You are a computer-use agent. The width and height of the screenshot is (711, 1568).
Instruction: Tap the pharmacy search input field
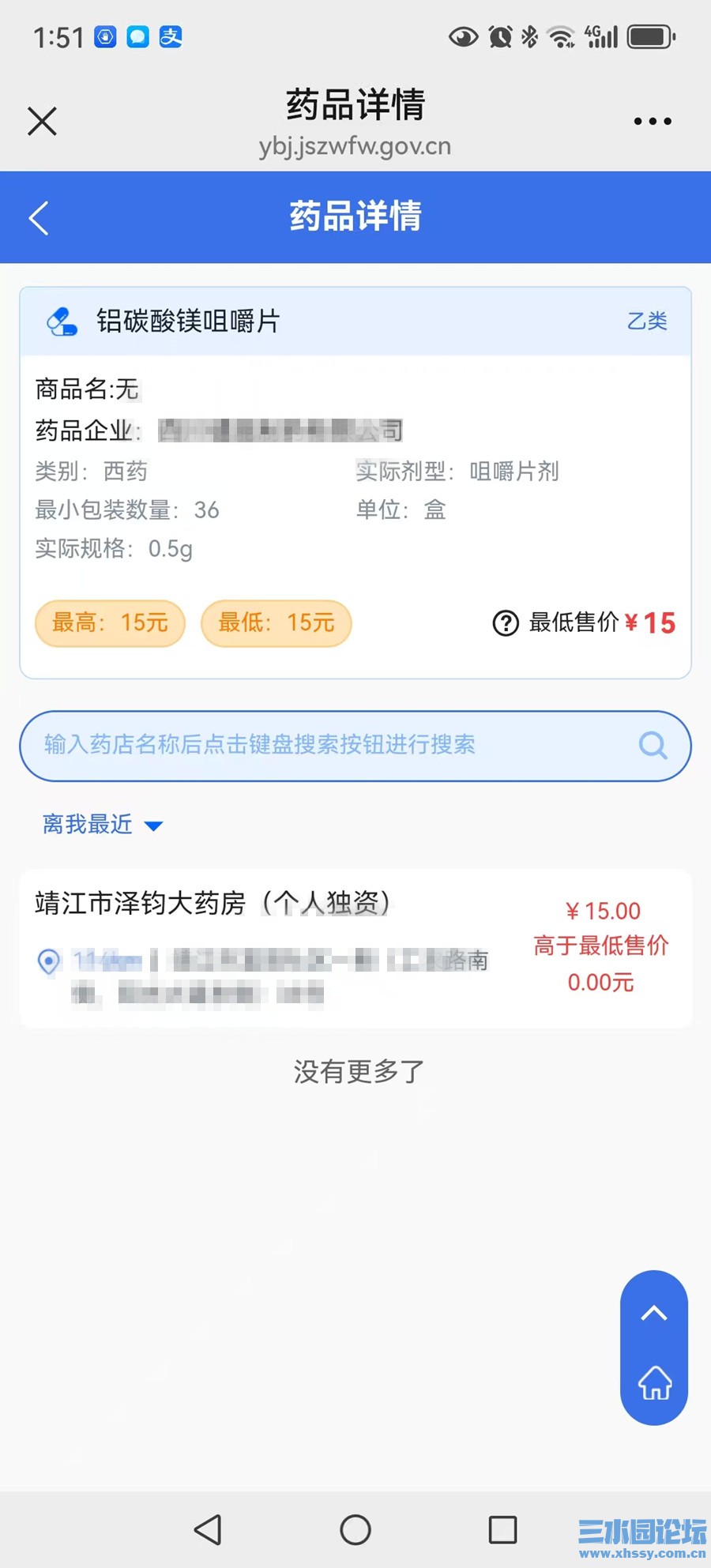pos(316,745)
